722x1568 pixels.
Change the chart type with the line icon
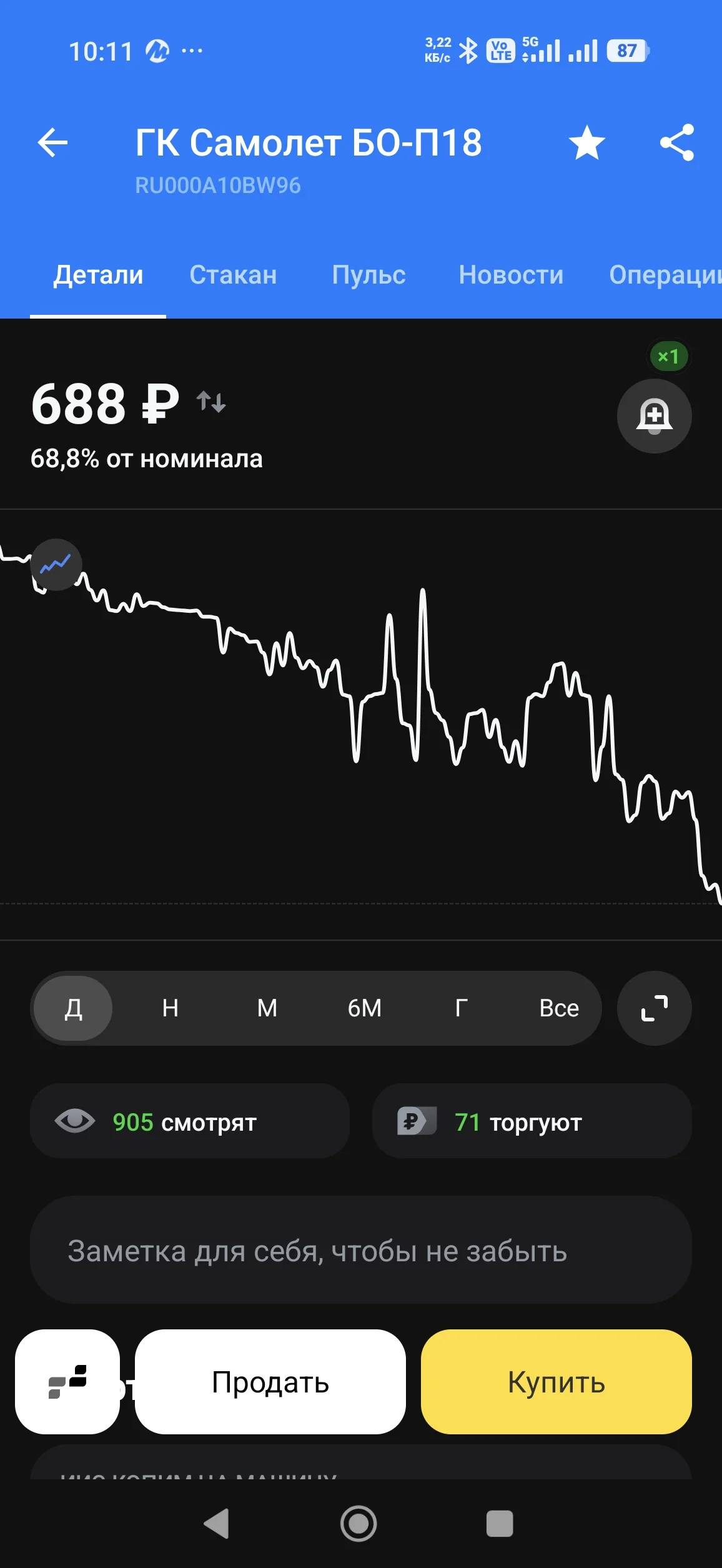tap(56, 565)
